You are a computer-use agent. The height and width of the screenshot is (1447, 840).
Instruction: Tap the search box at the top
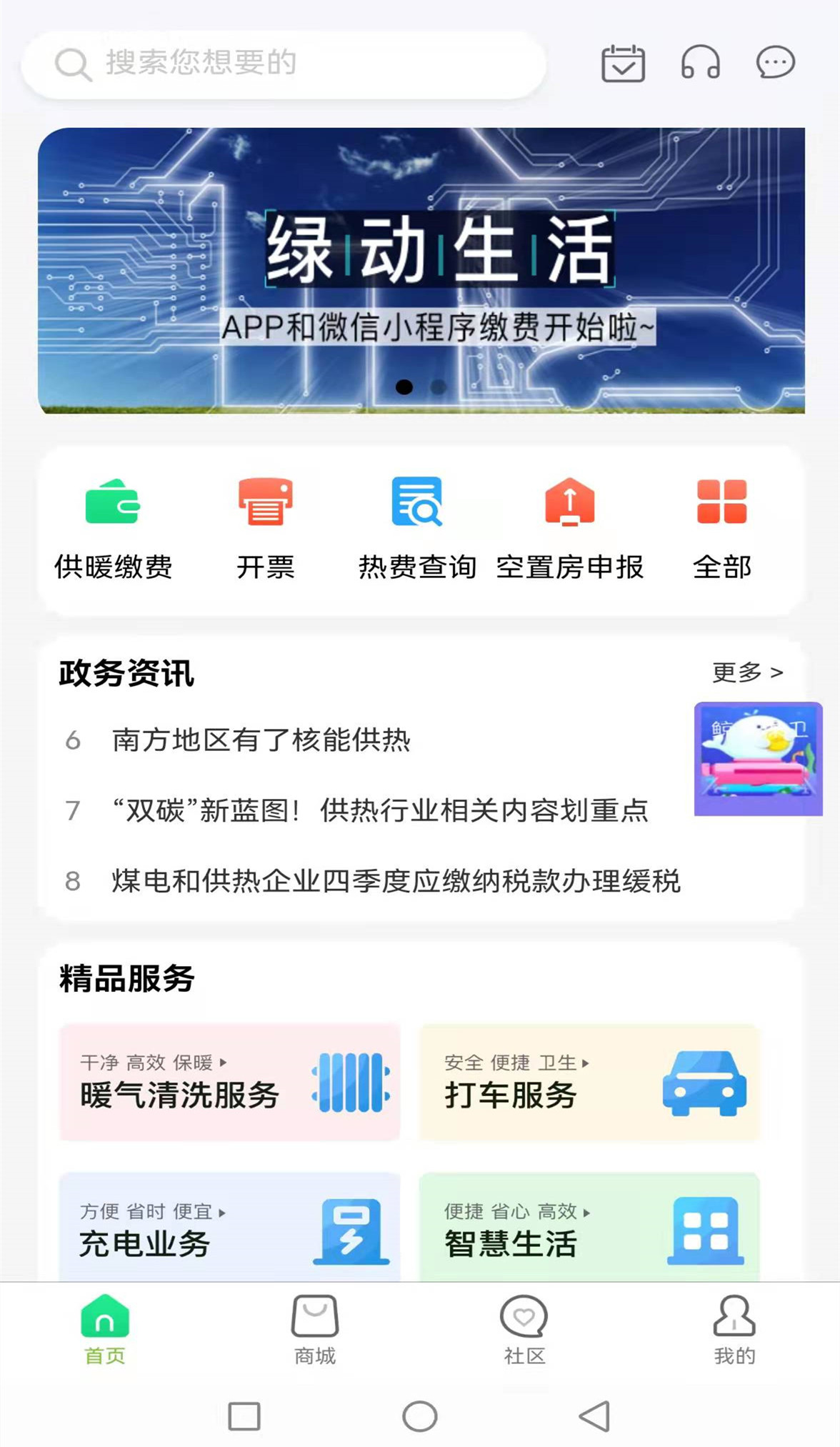click(x=283, y=64)
